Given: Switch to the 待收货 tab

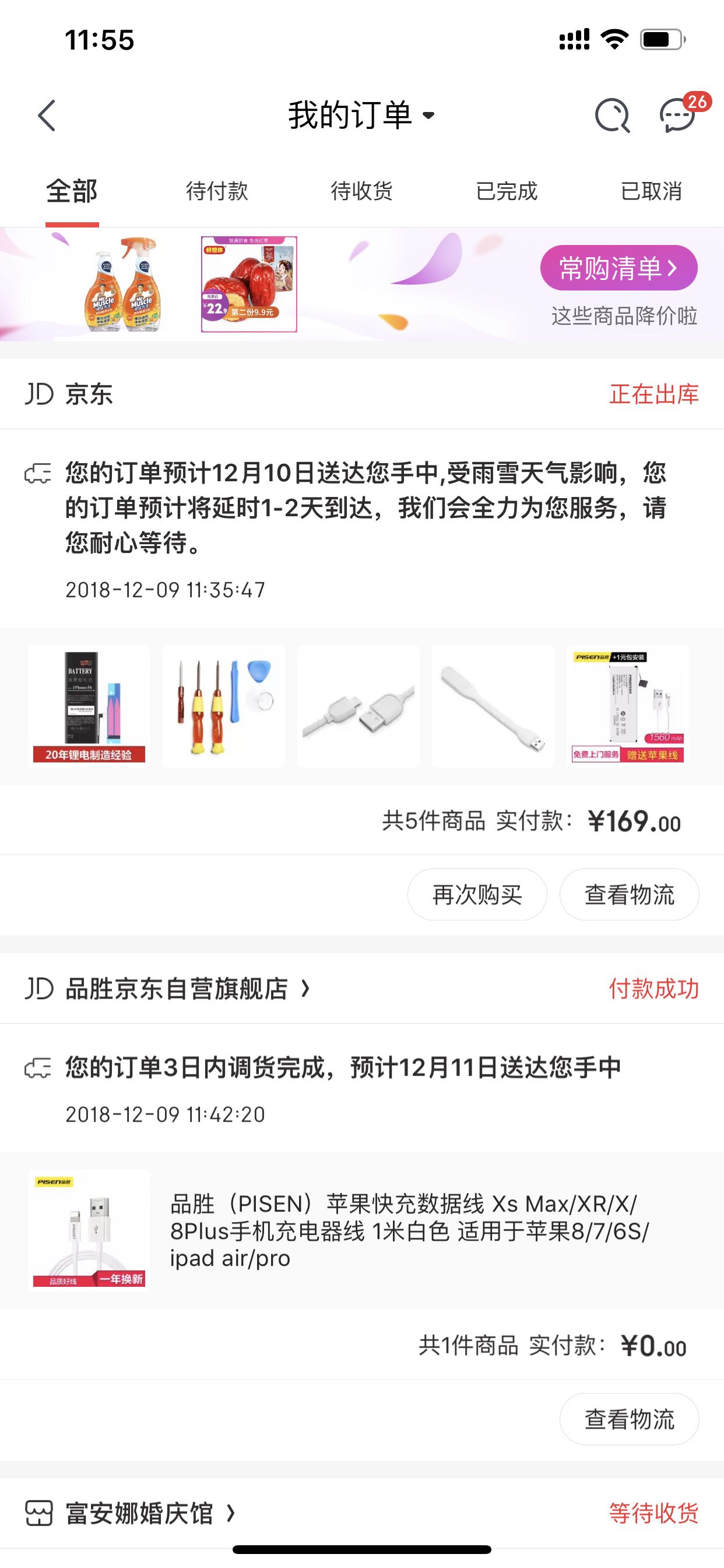Looking at the screenshot, I should (x=361, y=191).
